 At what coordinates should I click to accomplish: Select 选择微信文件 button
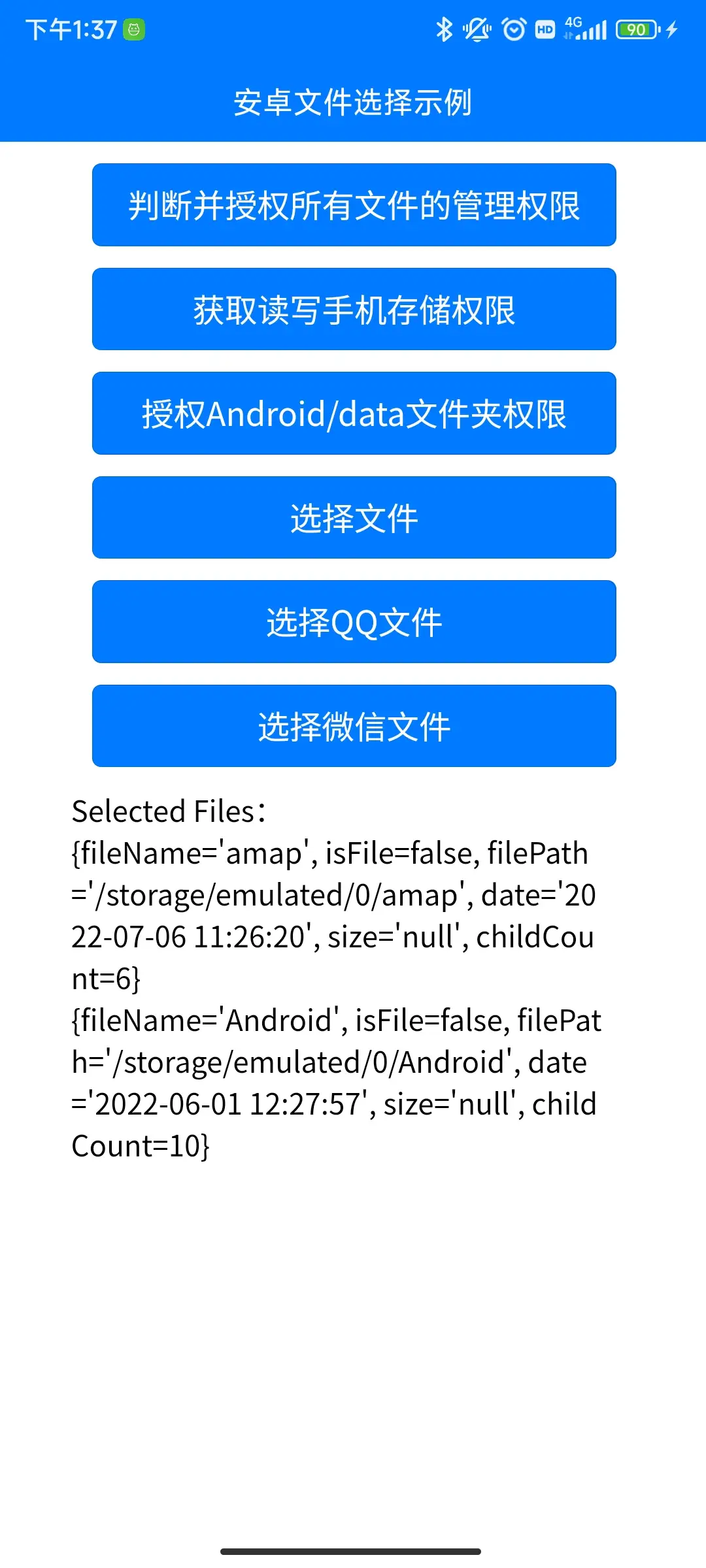click(x=354, y=726)
